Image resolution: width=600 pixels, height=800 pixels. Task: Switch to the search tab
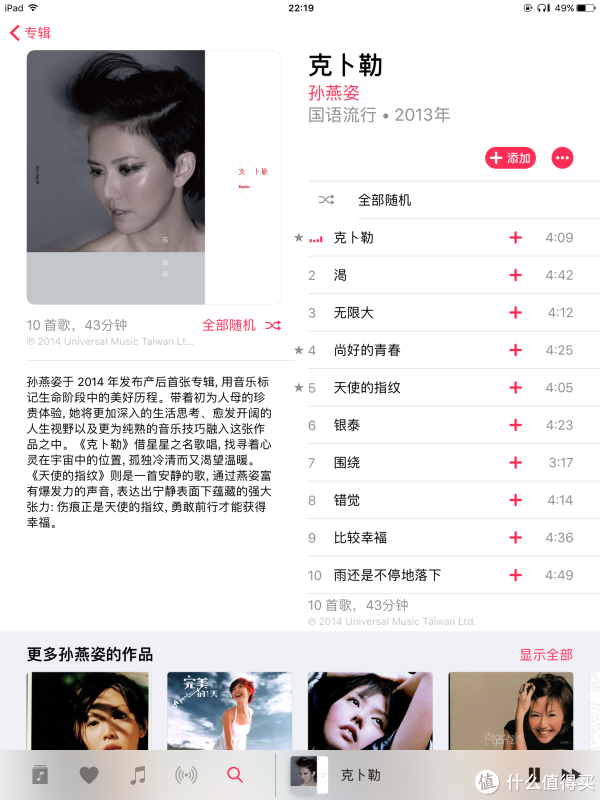tap(235, 775)
